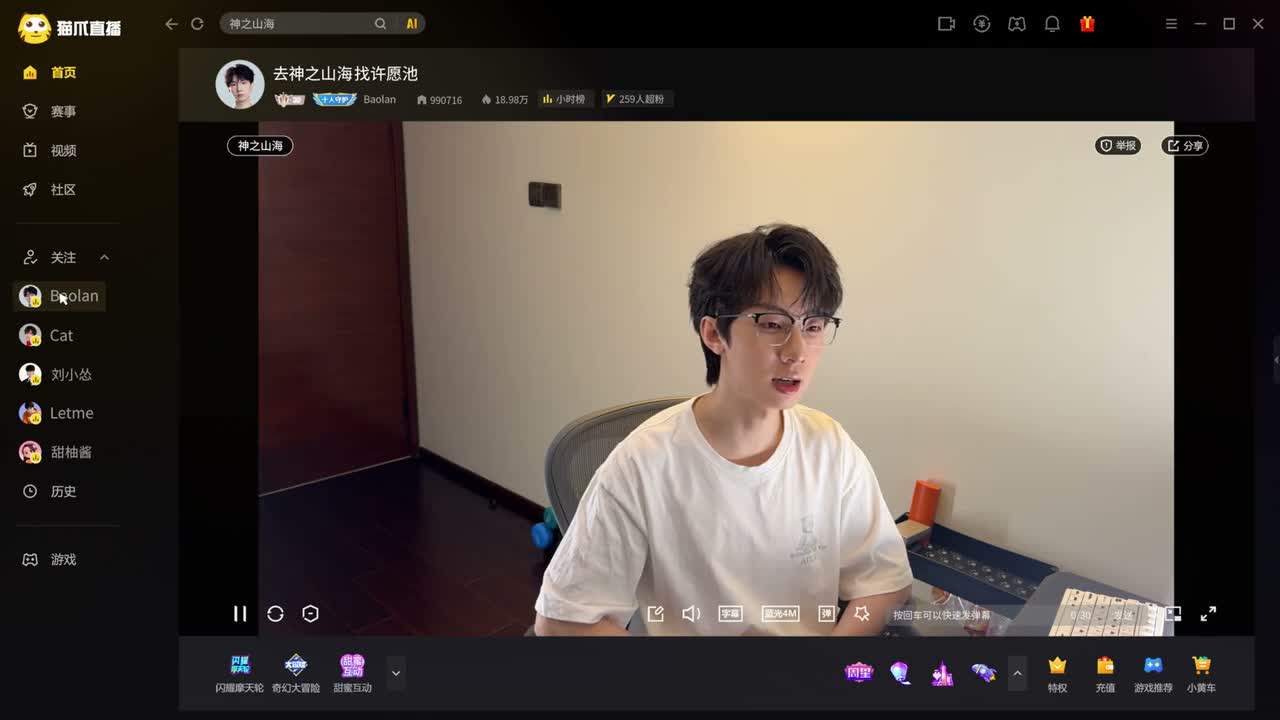
Task: Switch to 视频 section
Action: click(63, 150)
